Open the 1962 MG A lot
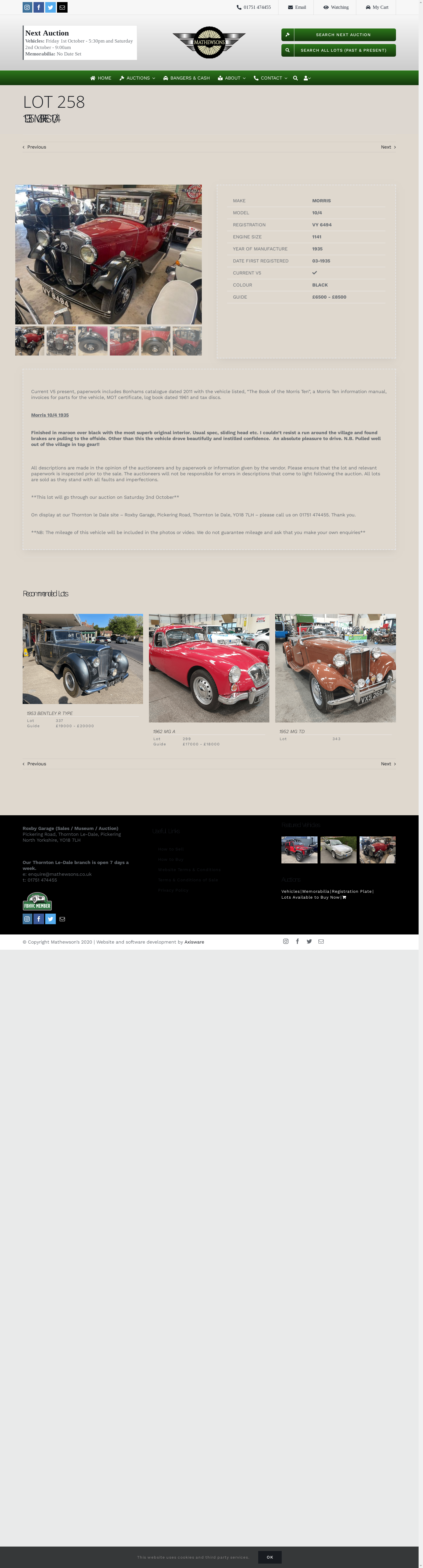 [x=209, y=668]
